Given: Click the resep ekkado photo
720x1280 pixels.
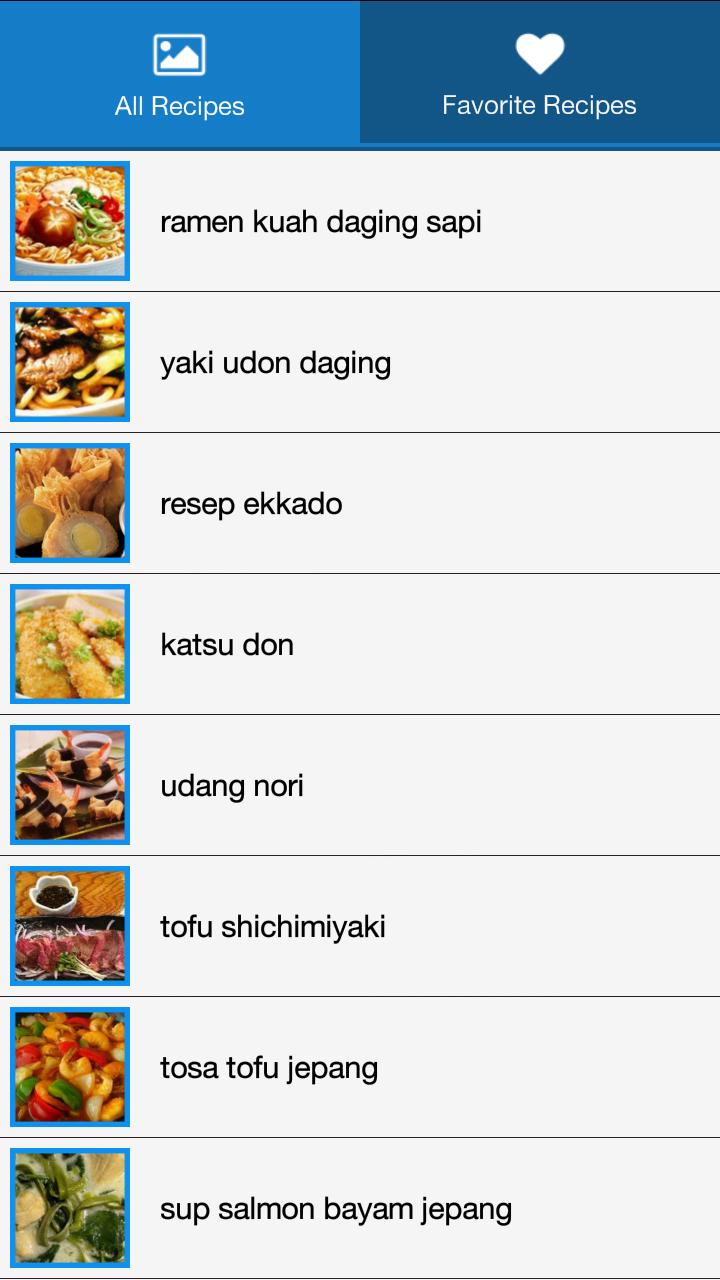Looking at the screenshot, I should [69, 503].
